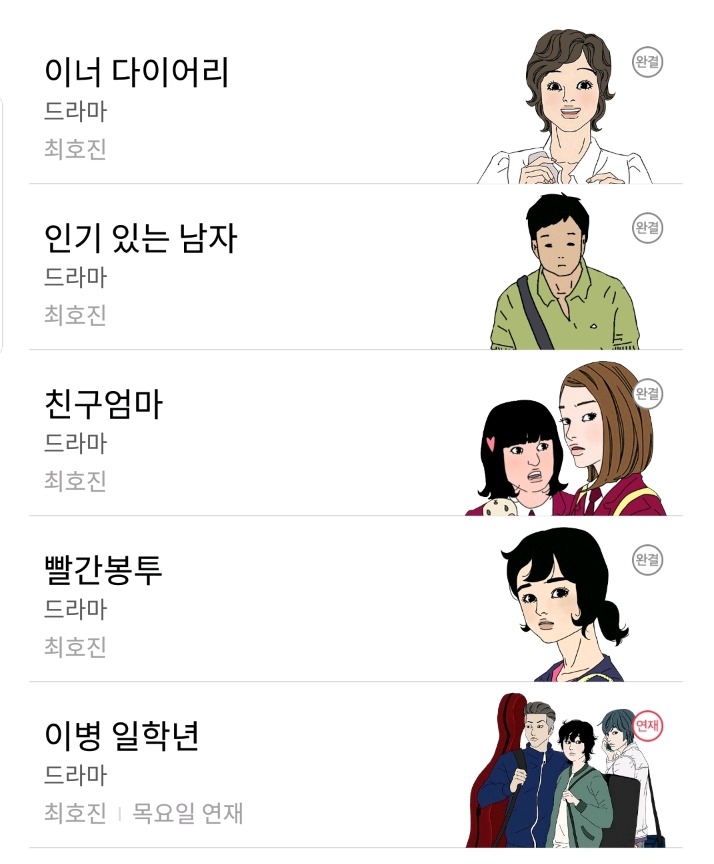714x864 pixels.
Task: Tap the 빨간봉투 series row
Action: click(103, 570)
